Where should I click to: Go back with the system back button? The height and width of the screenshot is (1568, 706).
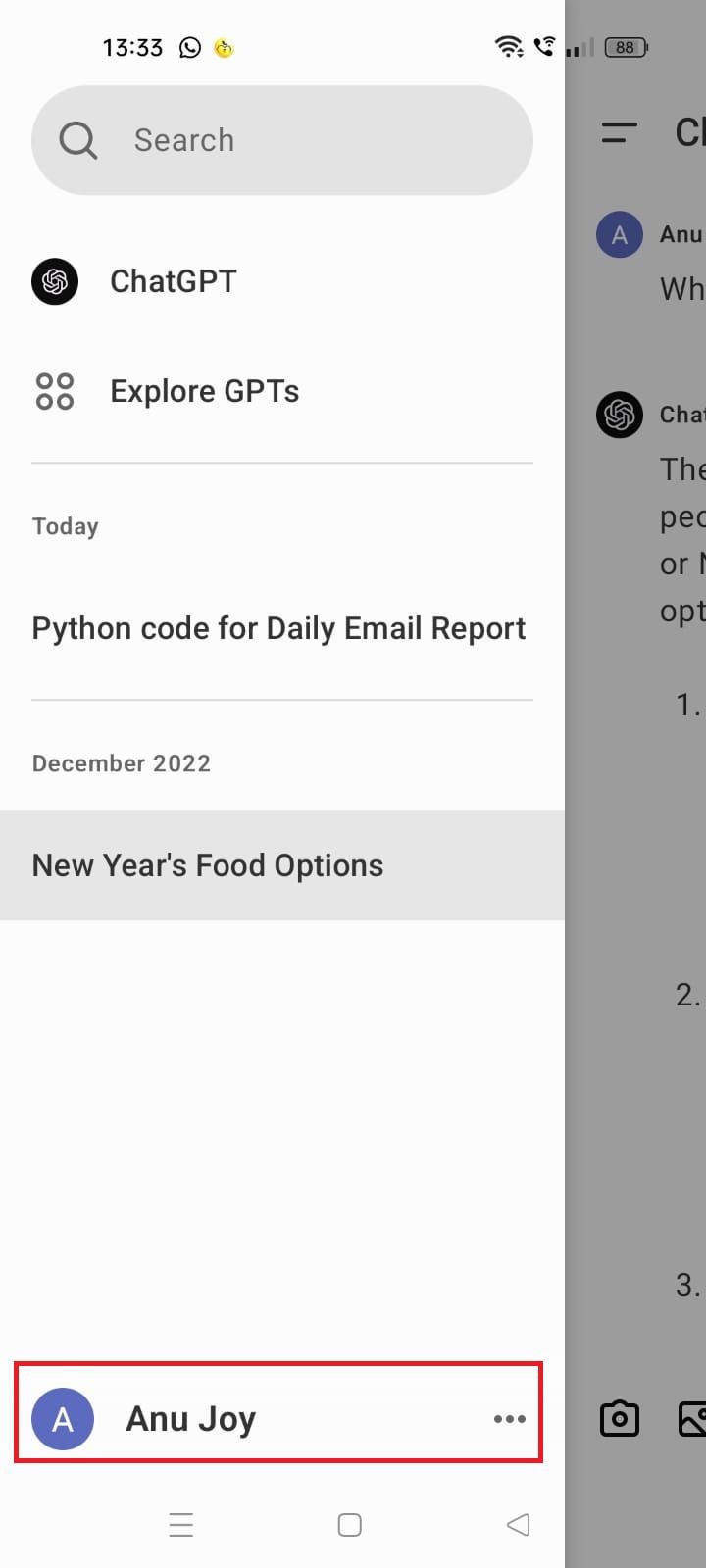(519, 1524)
